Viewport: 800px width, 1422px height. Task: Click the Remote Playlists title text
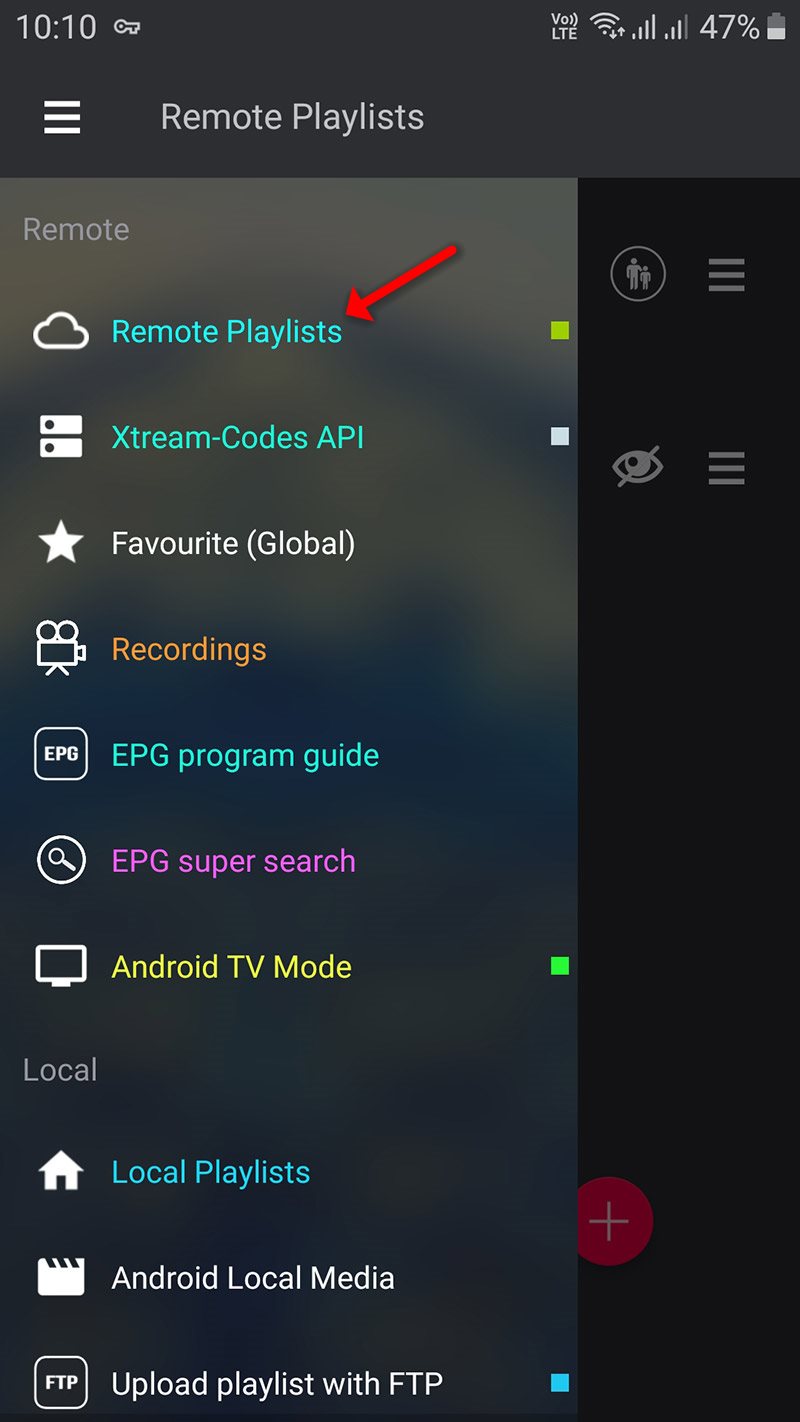coord(292,117)
